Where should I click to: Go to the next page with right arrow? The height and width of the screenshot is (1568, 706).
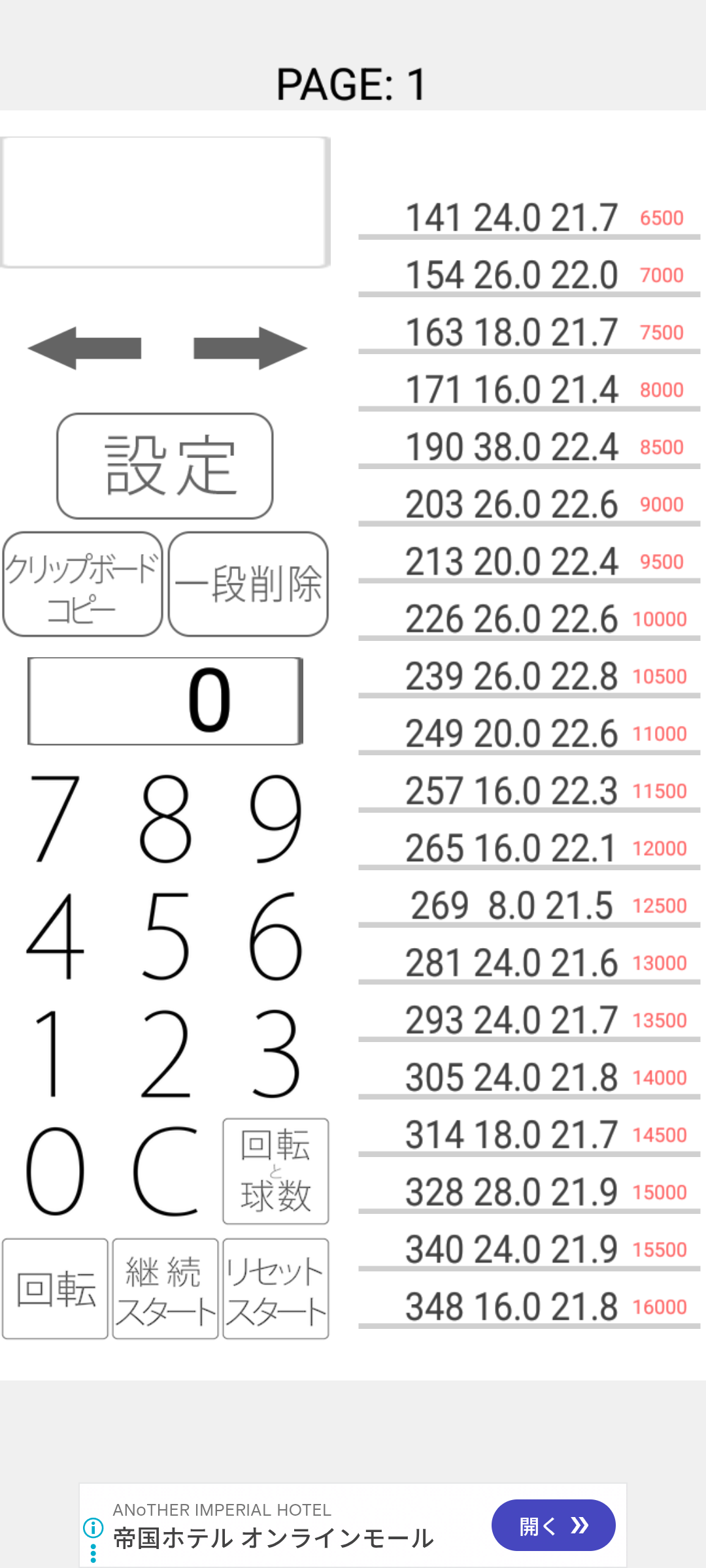pos(250,348)
